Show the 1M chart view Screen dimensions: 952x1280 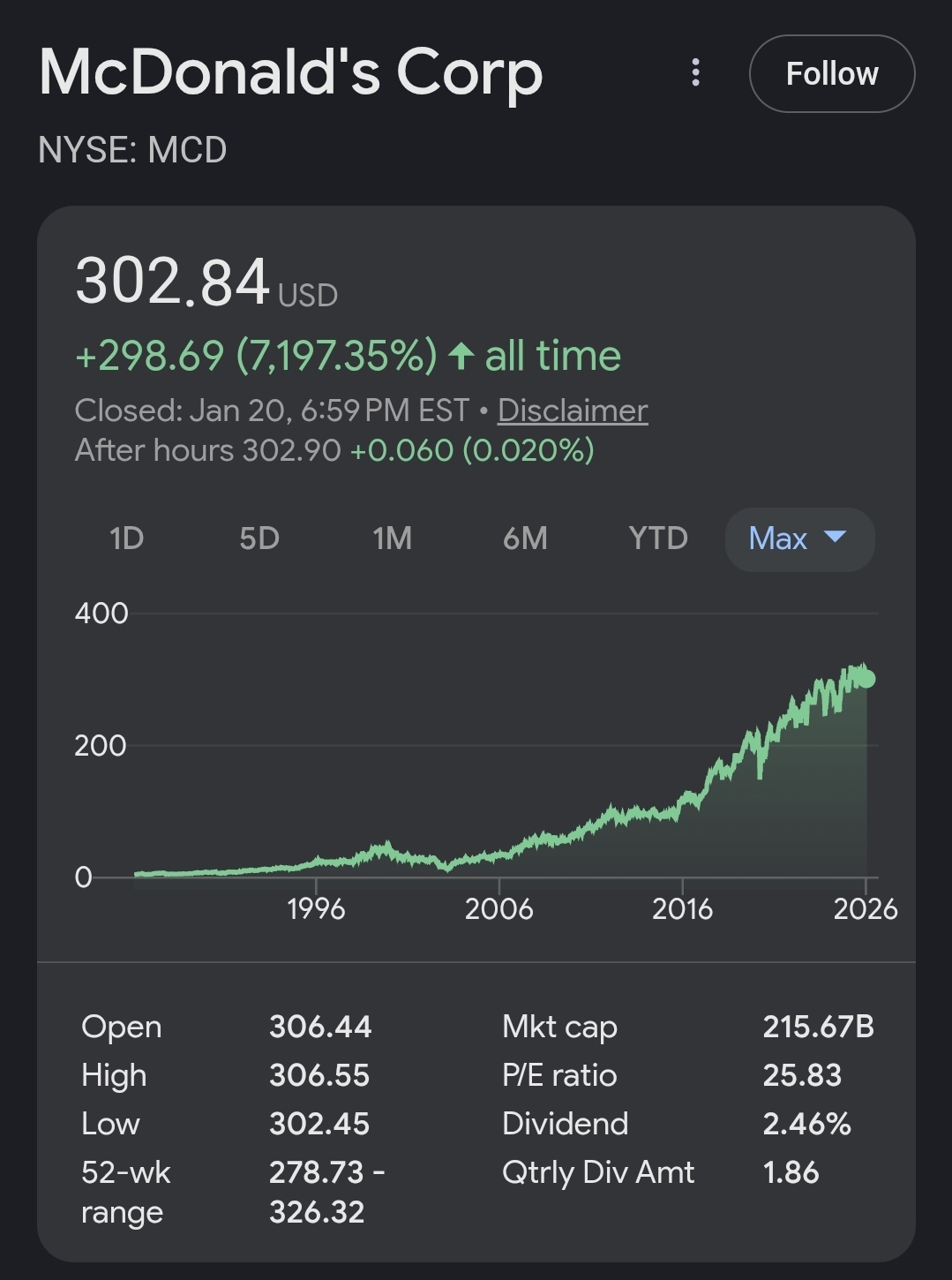tap(392, 538)
